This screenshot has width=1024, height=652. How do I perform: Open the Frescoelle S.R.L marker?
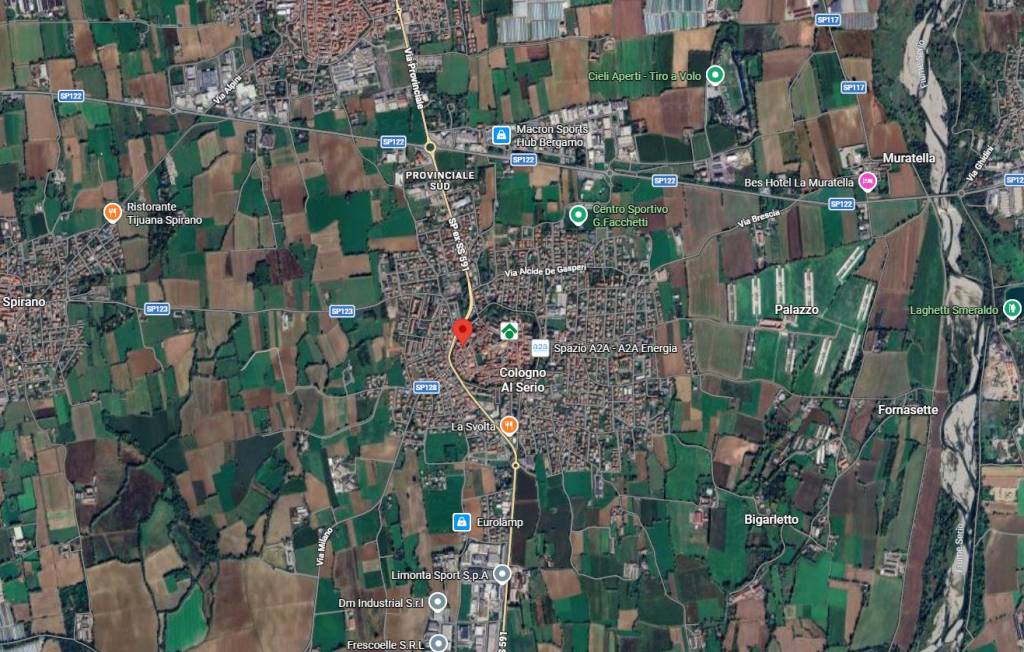click(438, 643)
